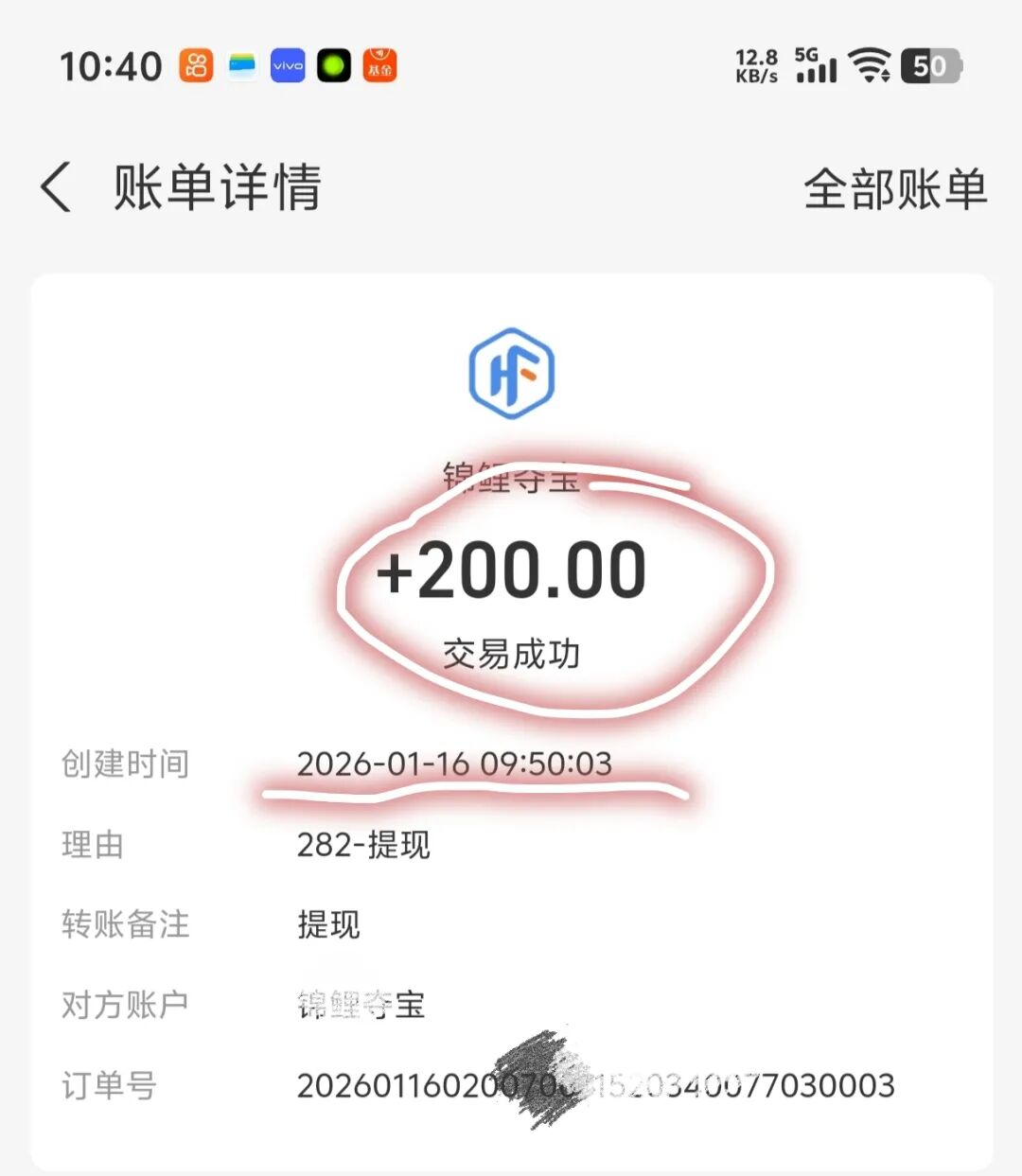Select the circled amount +200.00
Image resolution: width=1022 pixels, height=1176 pixels.
click(513, 569)
